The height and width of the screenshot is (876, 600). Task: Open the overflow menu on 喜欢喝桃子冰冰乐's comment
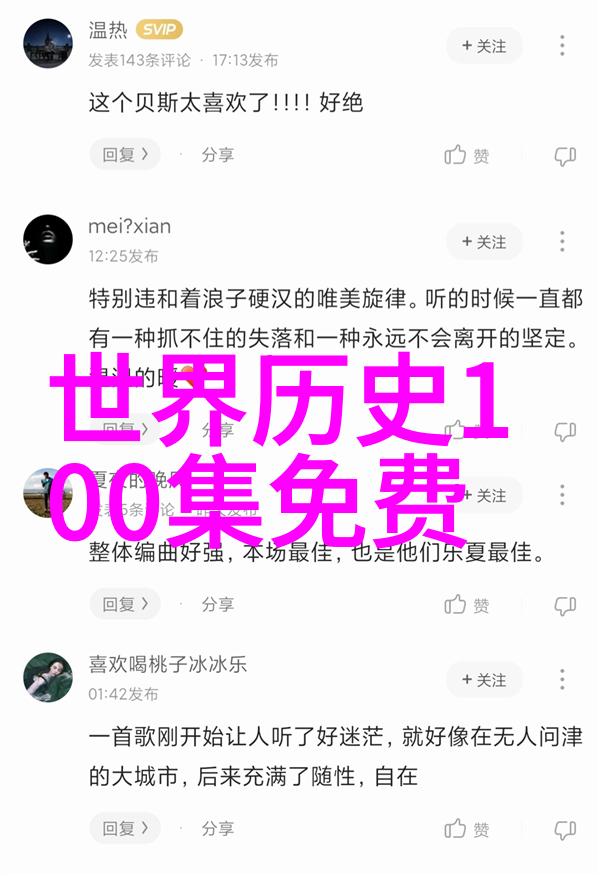(563, 680)
